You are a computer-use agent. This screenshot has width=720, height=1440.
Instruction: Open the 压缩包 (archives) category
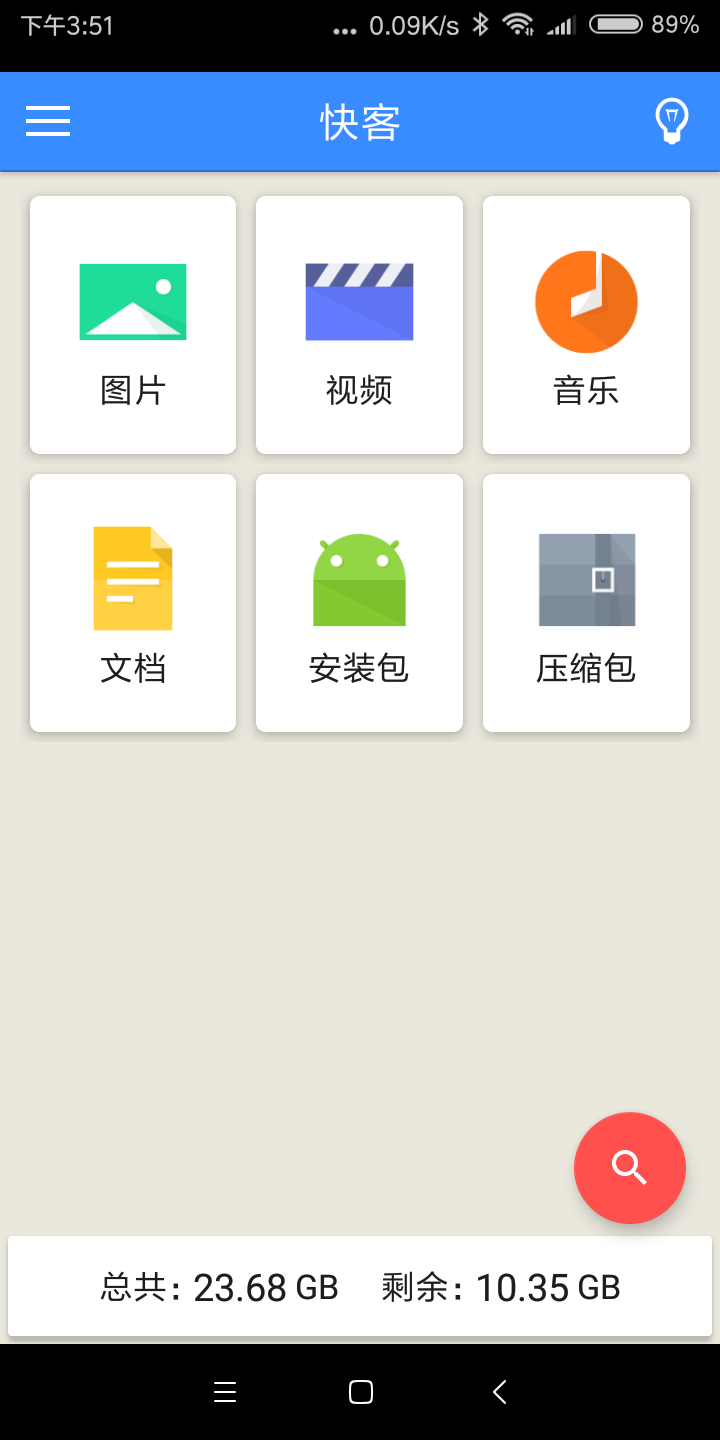(586, 603)
